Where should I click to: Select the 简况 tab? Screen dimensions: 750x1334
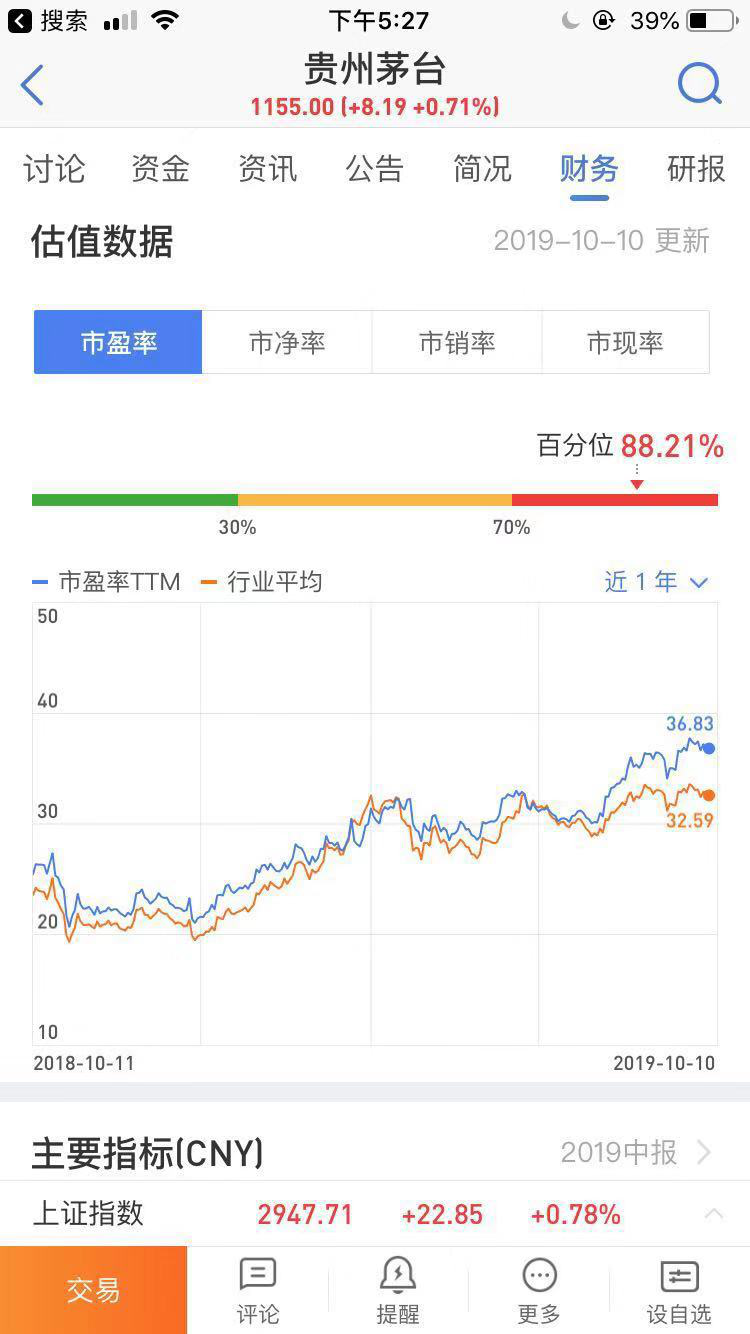tap(482, 169)
